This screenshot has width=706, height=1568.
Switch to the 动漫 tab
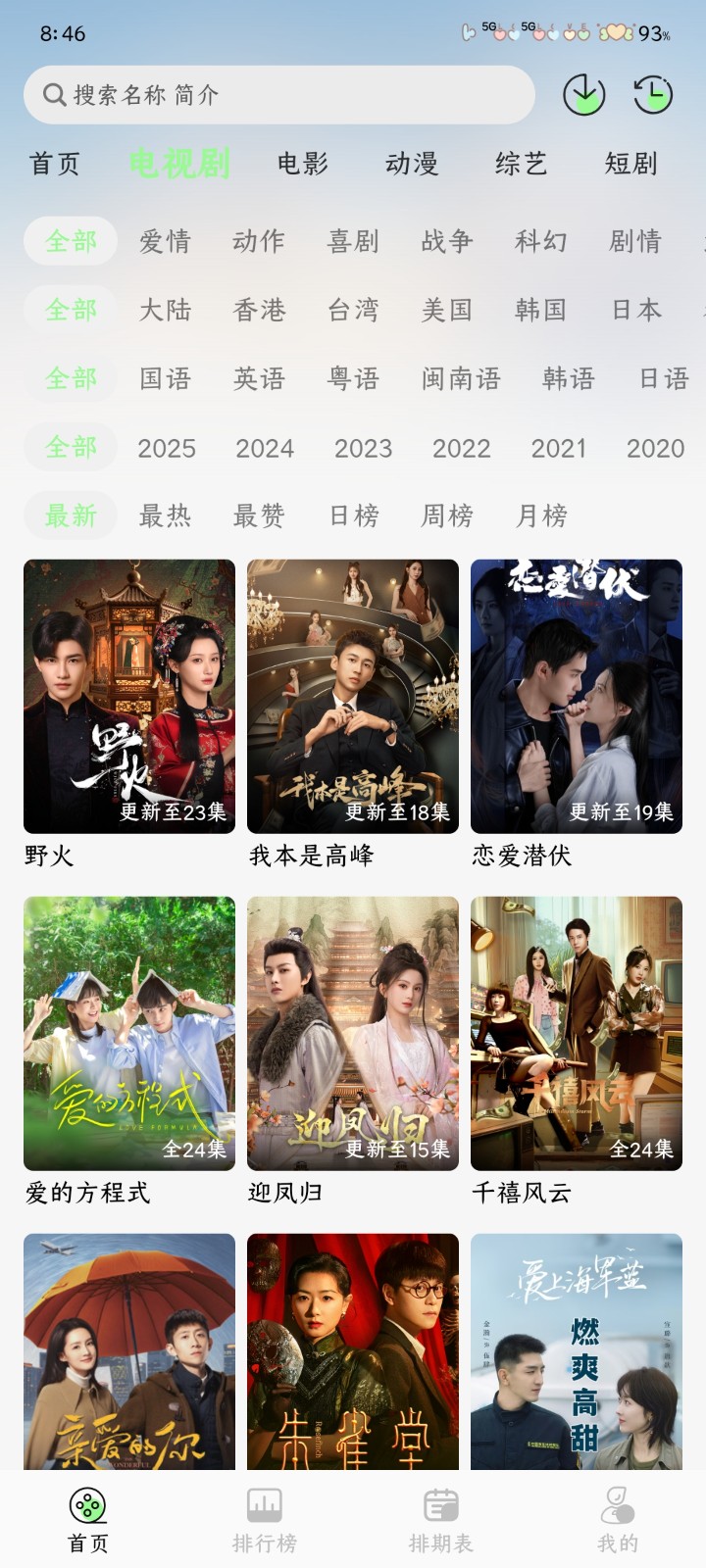tap(412, 164)
